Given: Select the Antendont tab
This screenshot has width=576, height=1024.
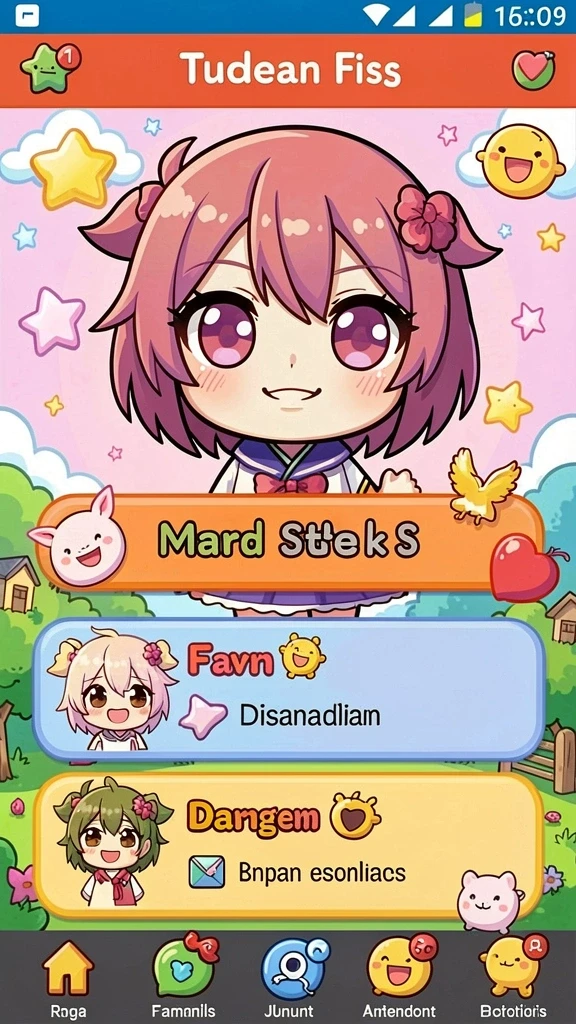Looking at the screenshot, I should (400, 978).
